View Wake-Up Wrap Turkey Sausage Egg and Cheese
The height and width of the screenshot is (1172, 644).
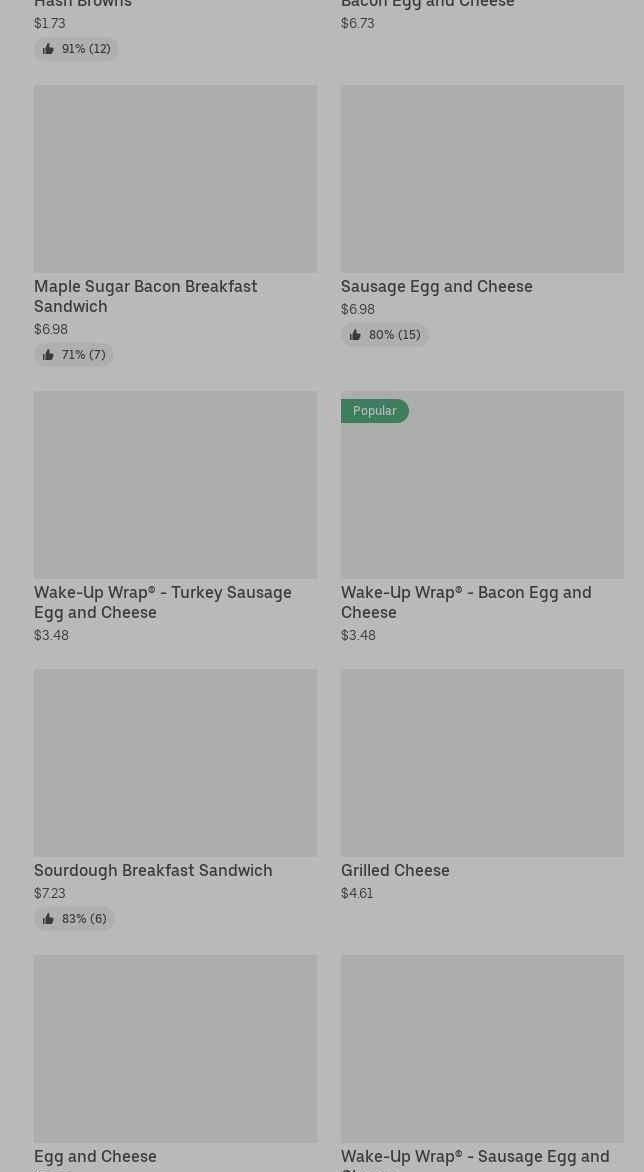175,485
